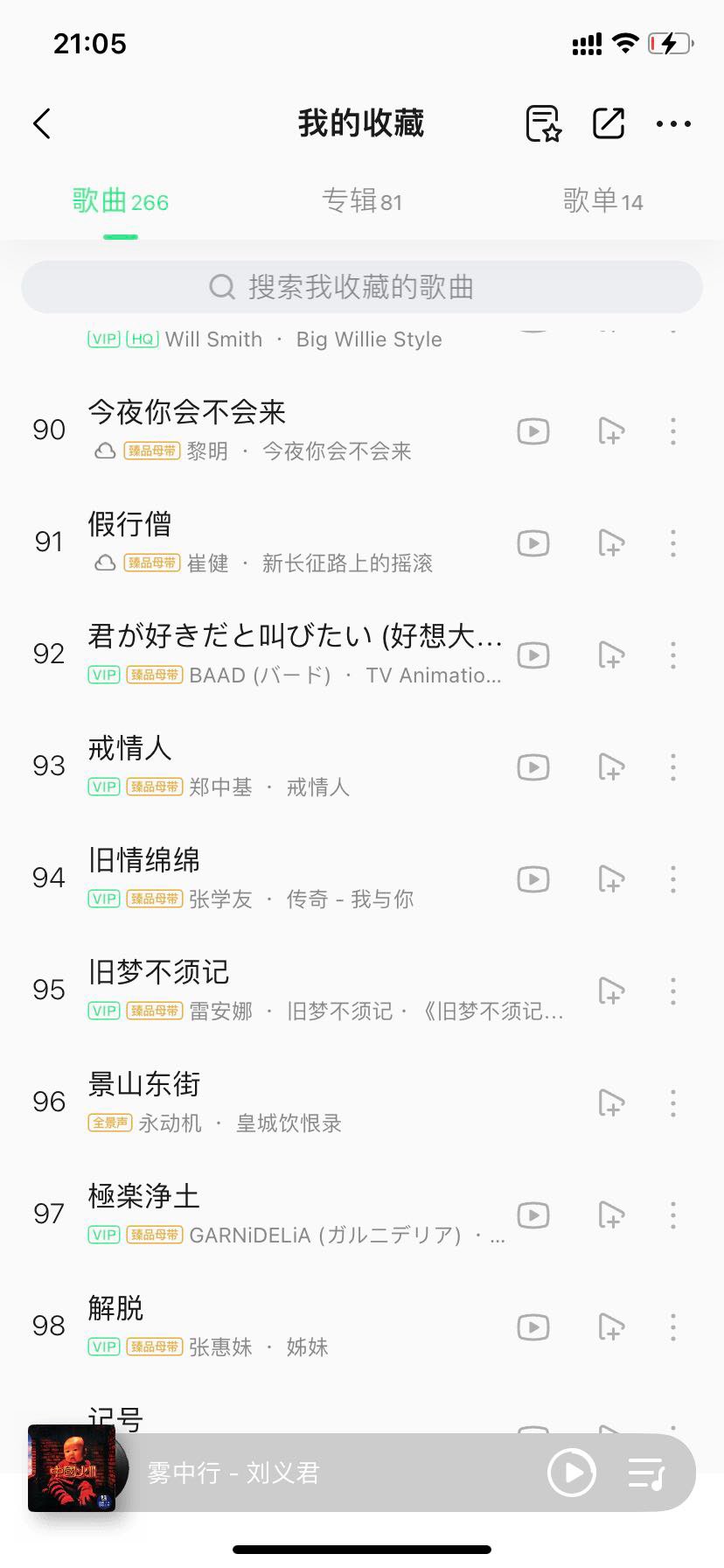Open the now-playing album cover
Image resolution: width=724 pixels, height=1568 pixels.
coord(72,1468)
